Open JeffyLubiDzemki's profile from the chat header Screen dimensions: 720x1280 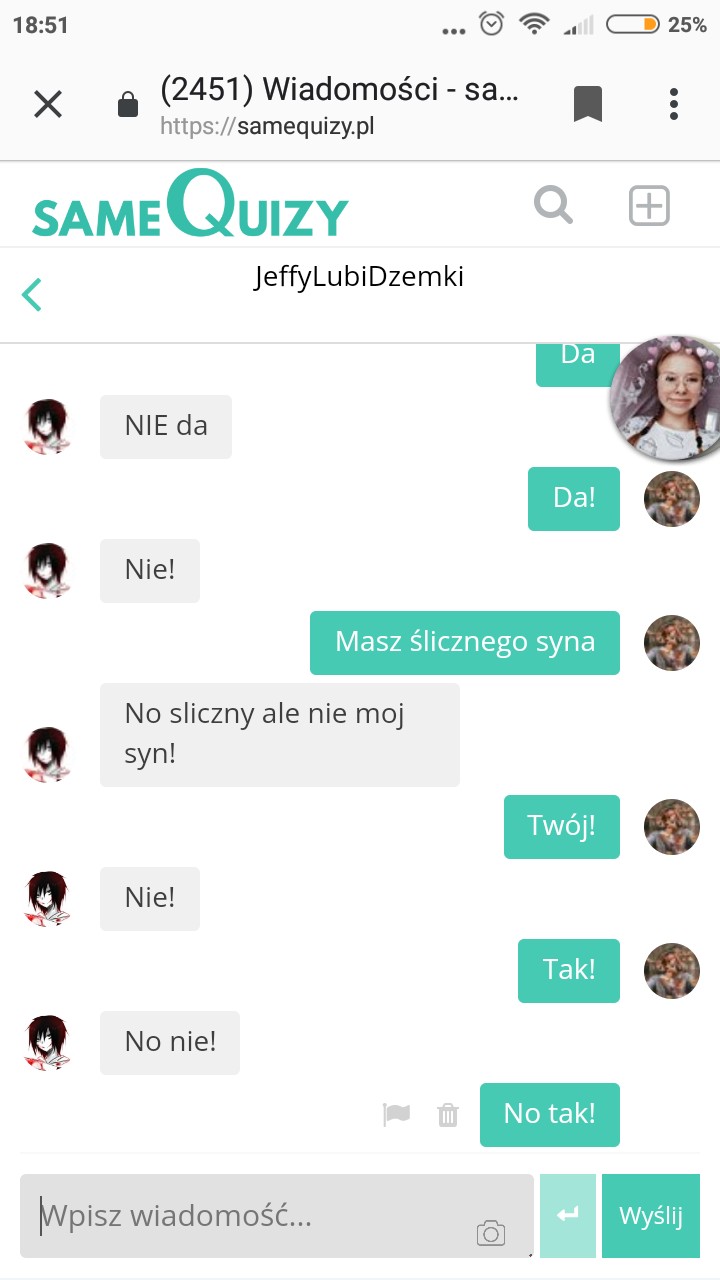[x=359, y=278]
